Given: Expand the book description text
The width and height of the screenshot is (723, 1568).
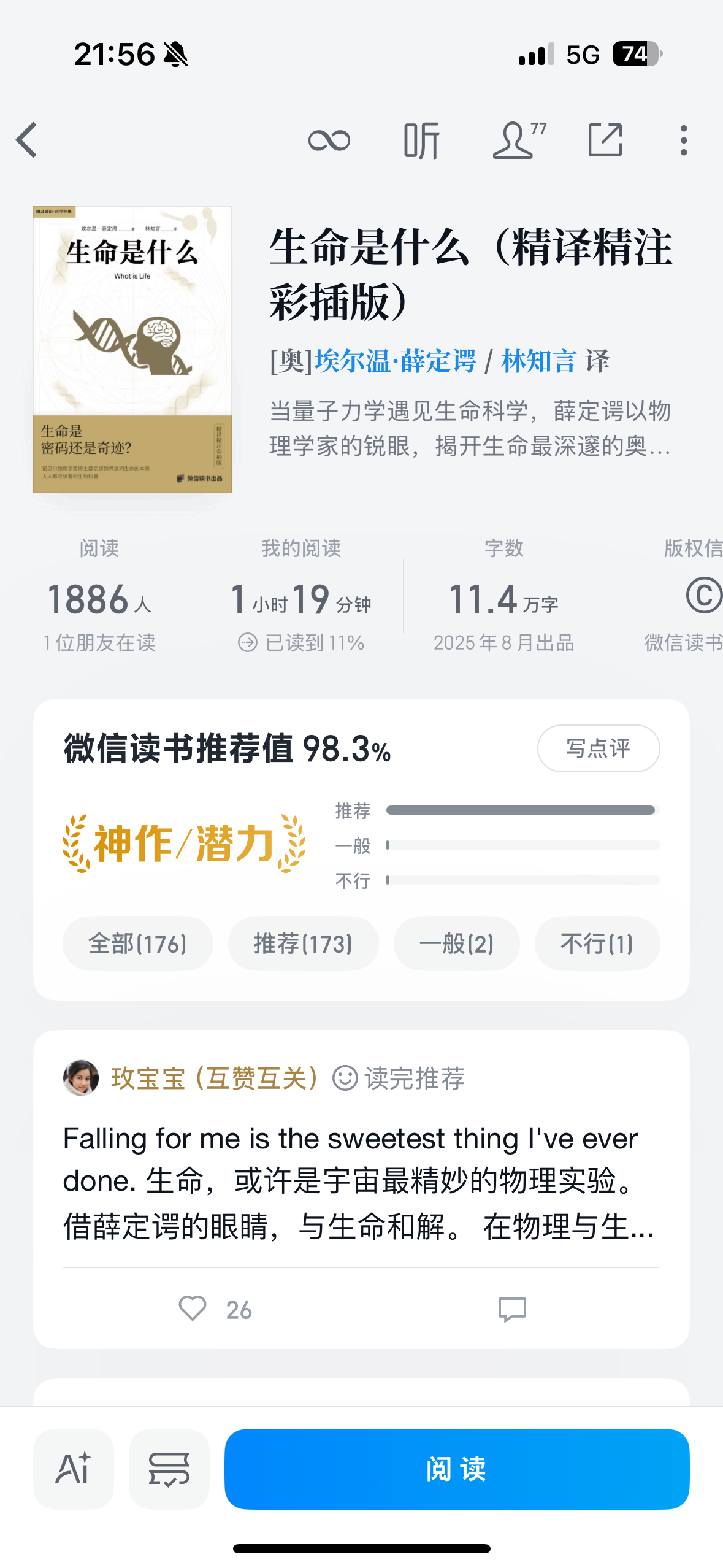Looking at the screenshot, I should pos(470,428).
